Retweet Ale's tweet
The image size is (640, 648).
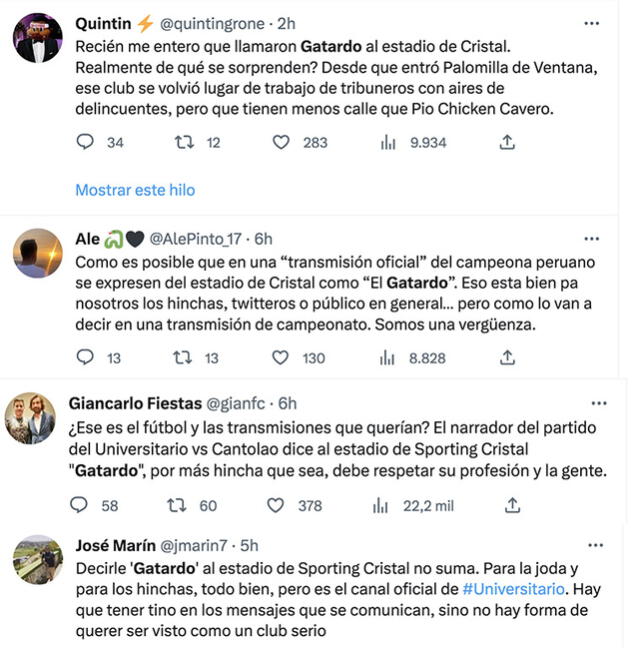(184, 358)
